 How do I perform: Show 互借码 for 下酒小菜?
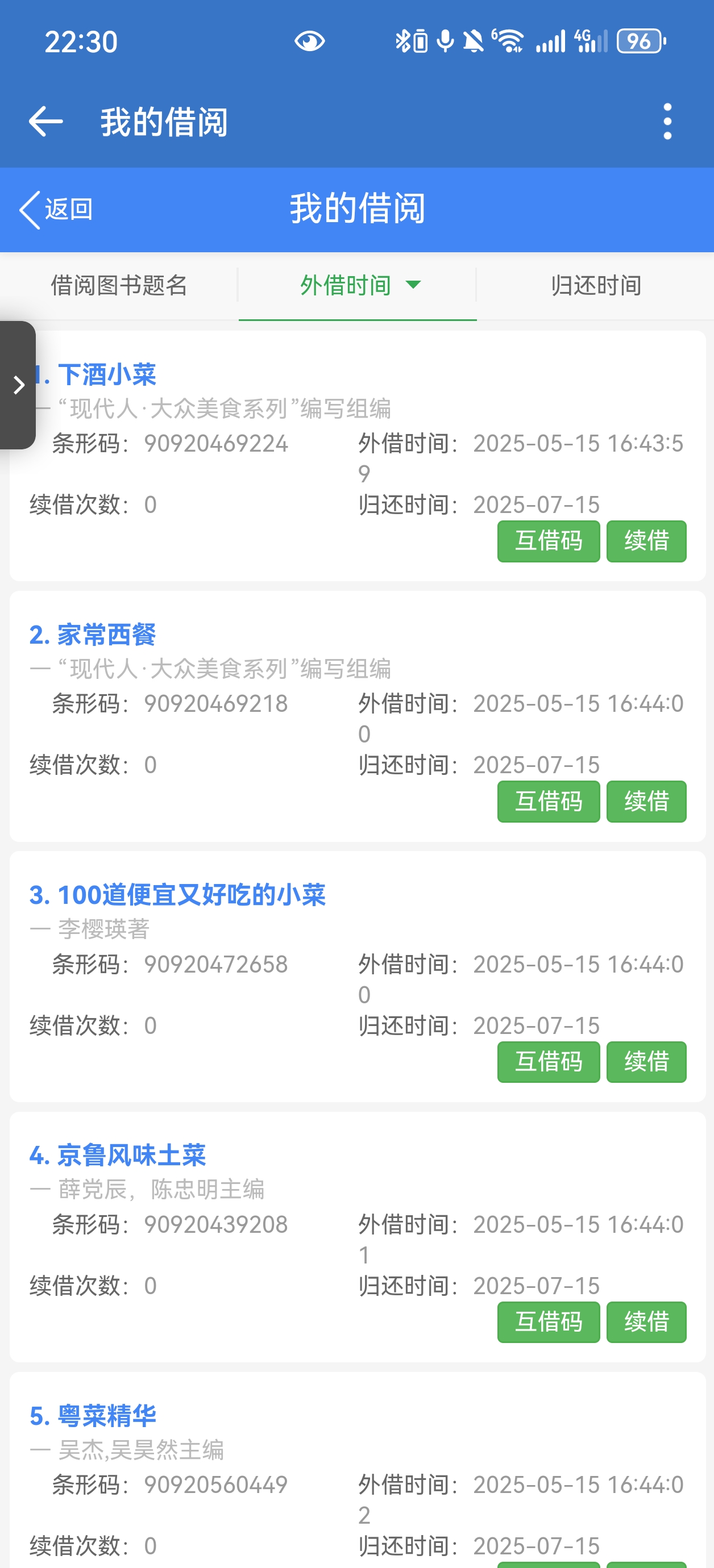(x=549, y=541)
